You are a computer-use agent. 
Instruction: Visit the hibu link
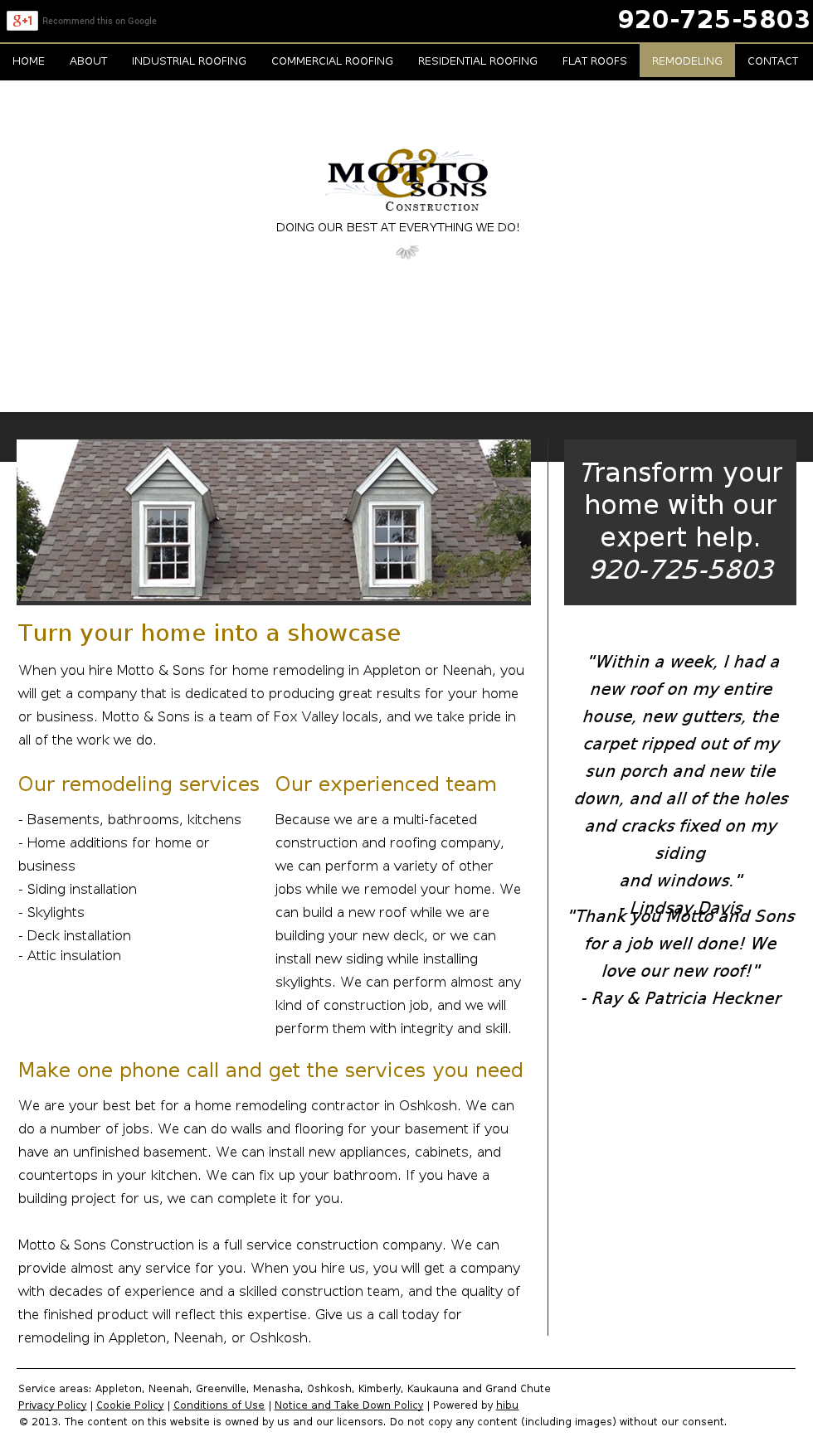click(507, 1405)
